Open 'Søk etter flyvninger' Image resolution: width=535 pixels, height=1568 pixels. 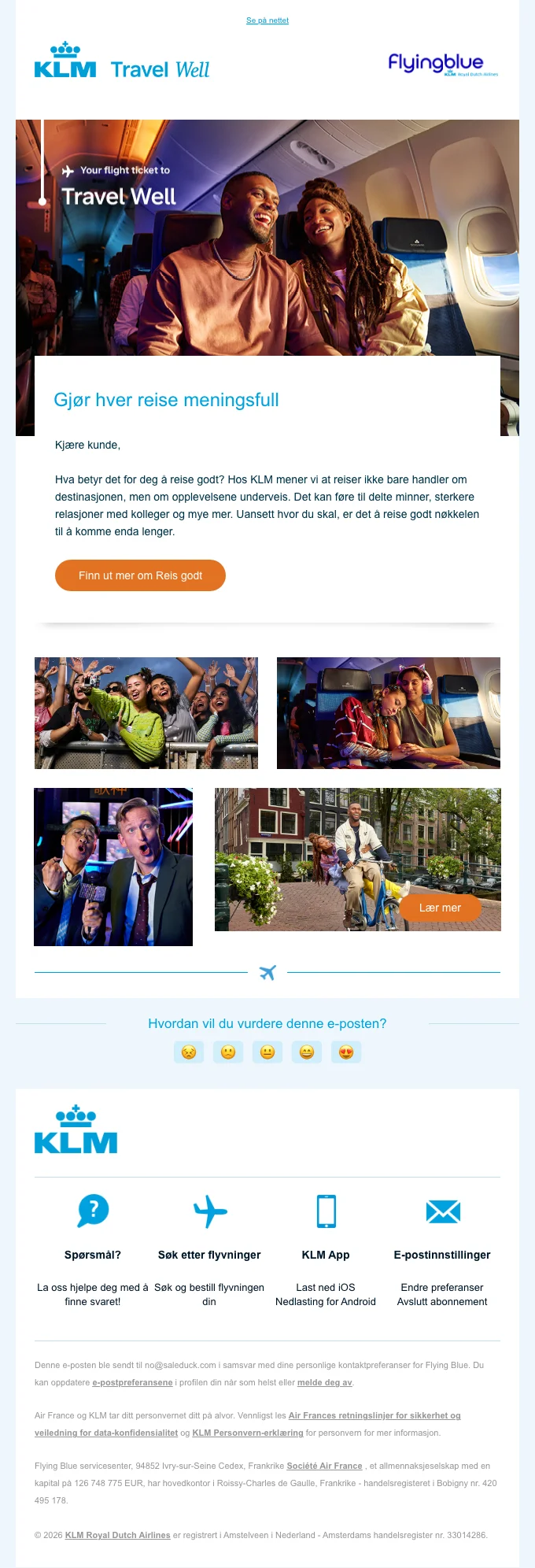209,1255
